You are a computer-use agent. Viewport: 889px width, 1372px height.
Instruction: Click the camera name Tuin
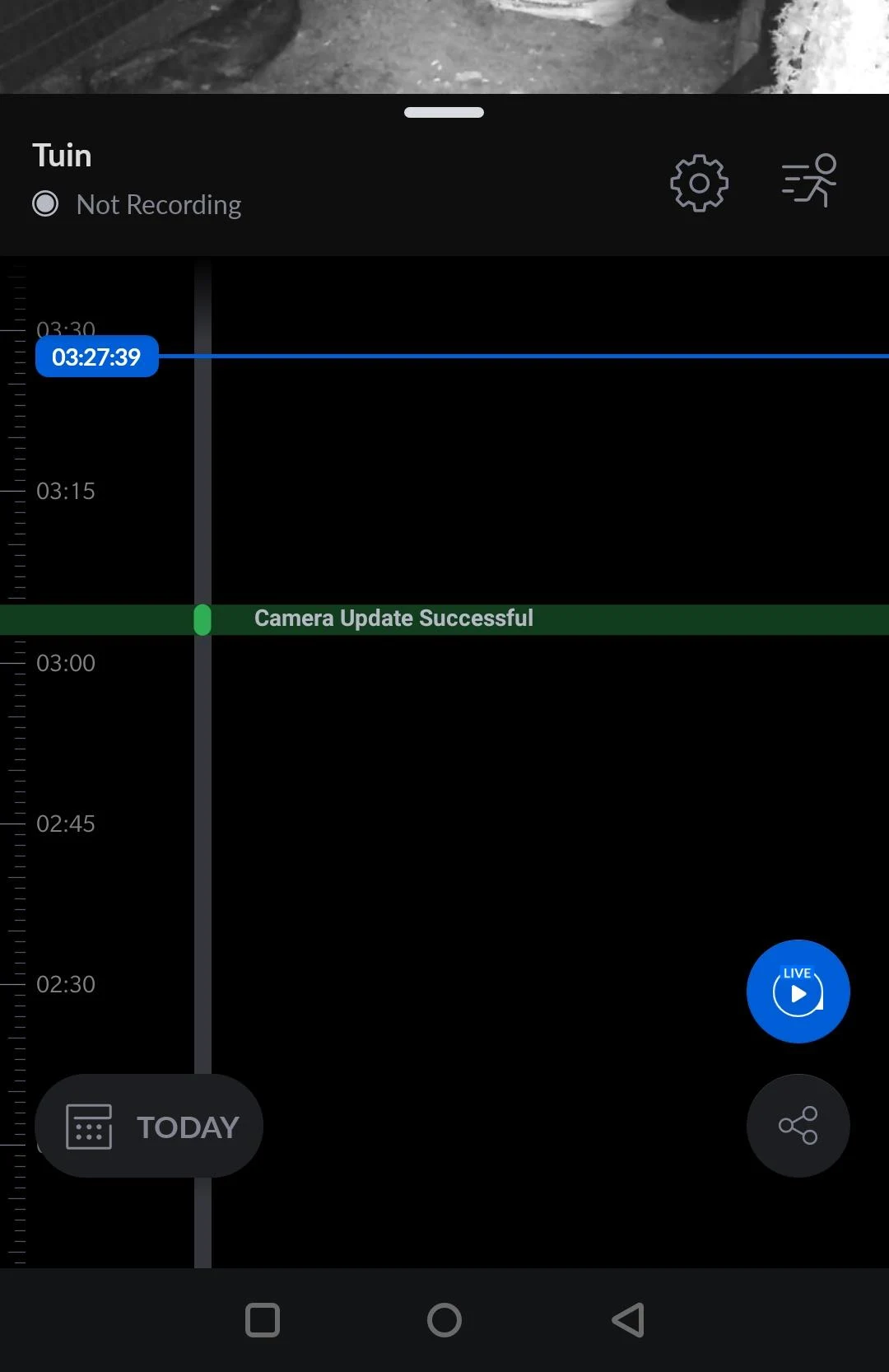point(62,155)
